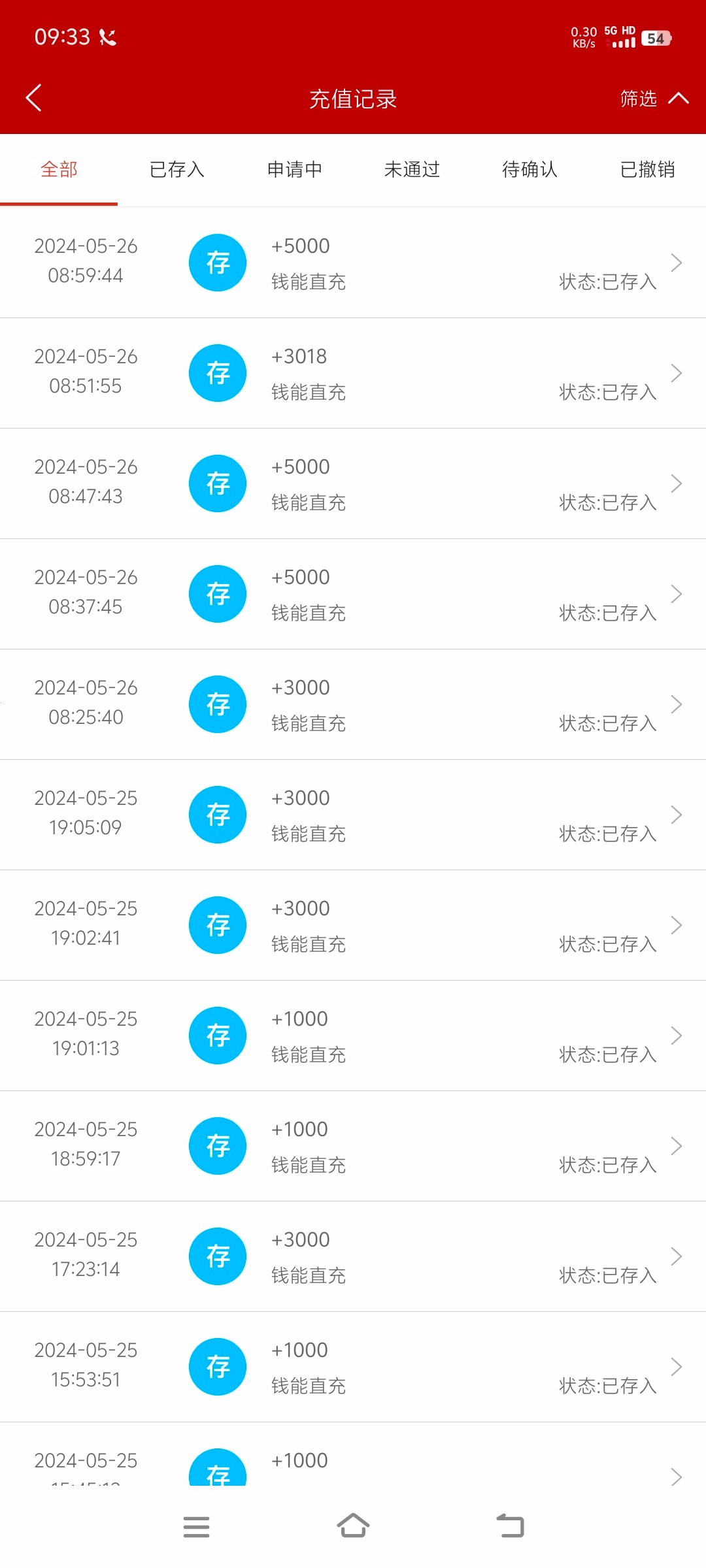Image resolution: width=706 pixels, height=1568 pixels.
Task: Select the 申请中 tab
Action: point(294,170)
